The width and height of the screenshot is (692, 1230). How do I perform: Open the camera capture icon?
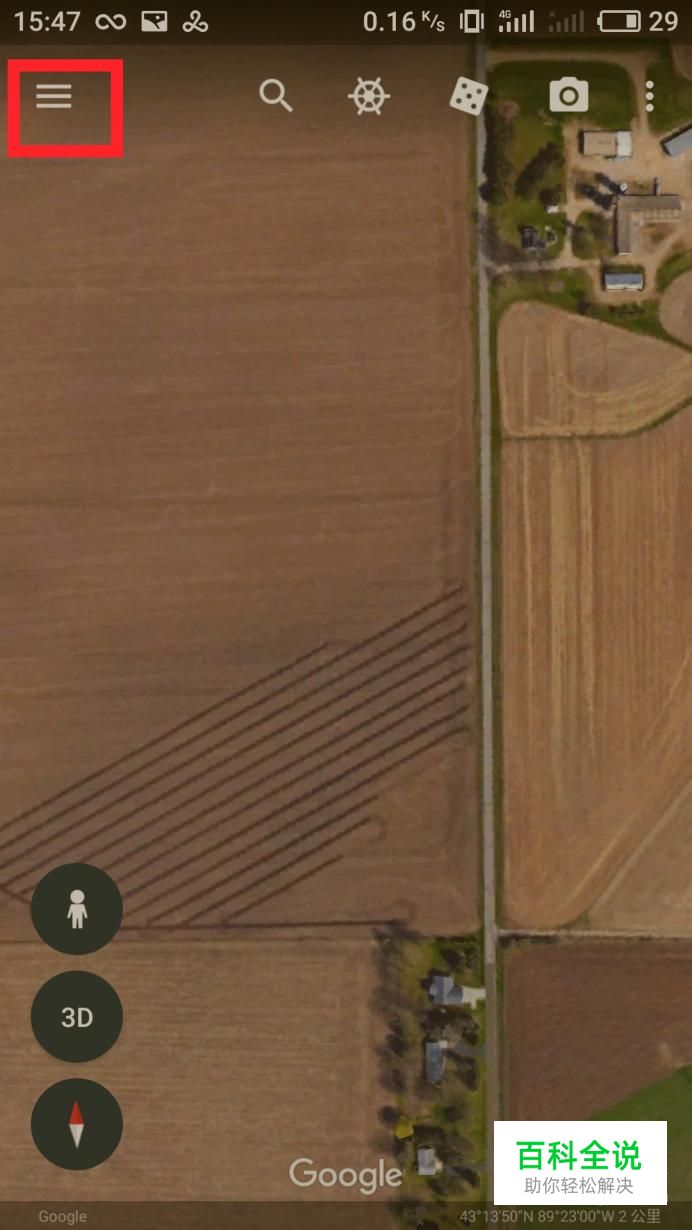click(x=568, y=96)
